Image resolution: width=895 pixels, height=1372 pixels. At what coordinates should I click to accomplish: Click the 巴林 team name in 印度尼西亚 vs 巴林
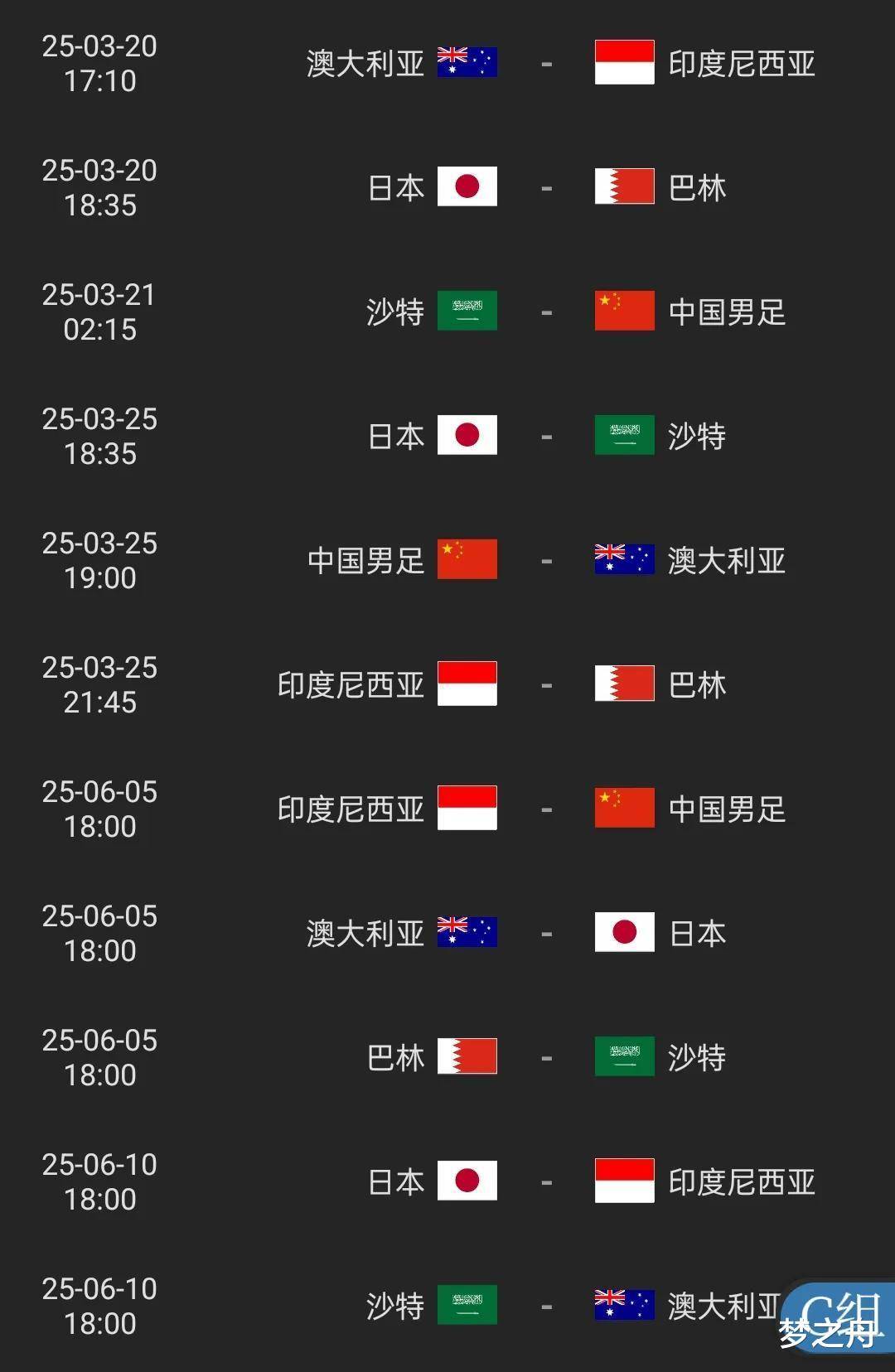[699, 684]
